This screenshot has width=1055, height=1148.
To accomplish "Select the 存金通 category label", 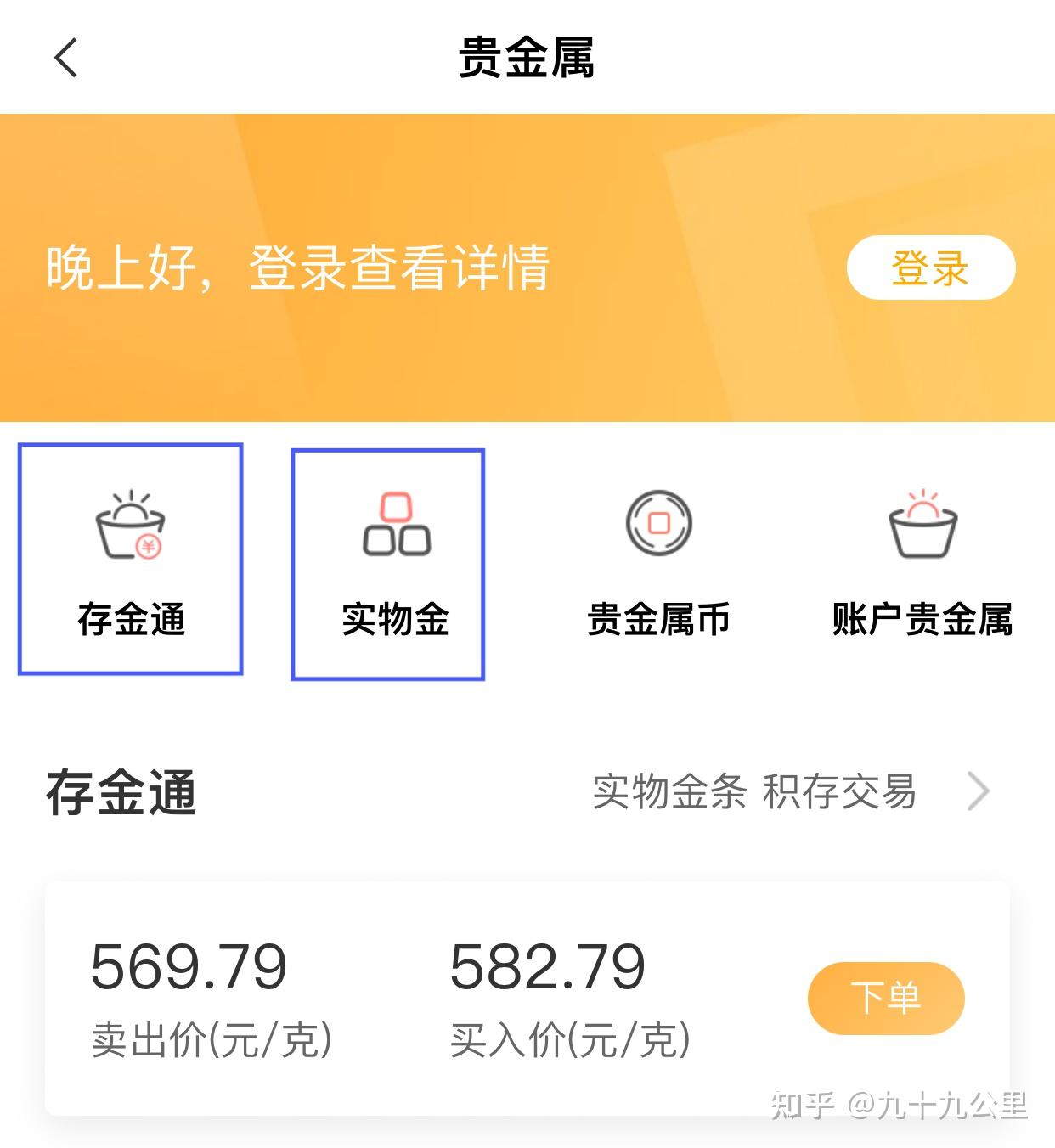I will (132, 620).
